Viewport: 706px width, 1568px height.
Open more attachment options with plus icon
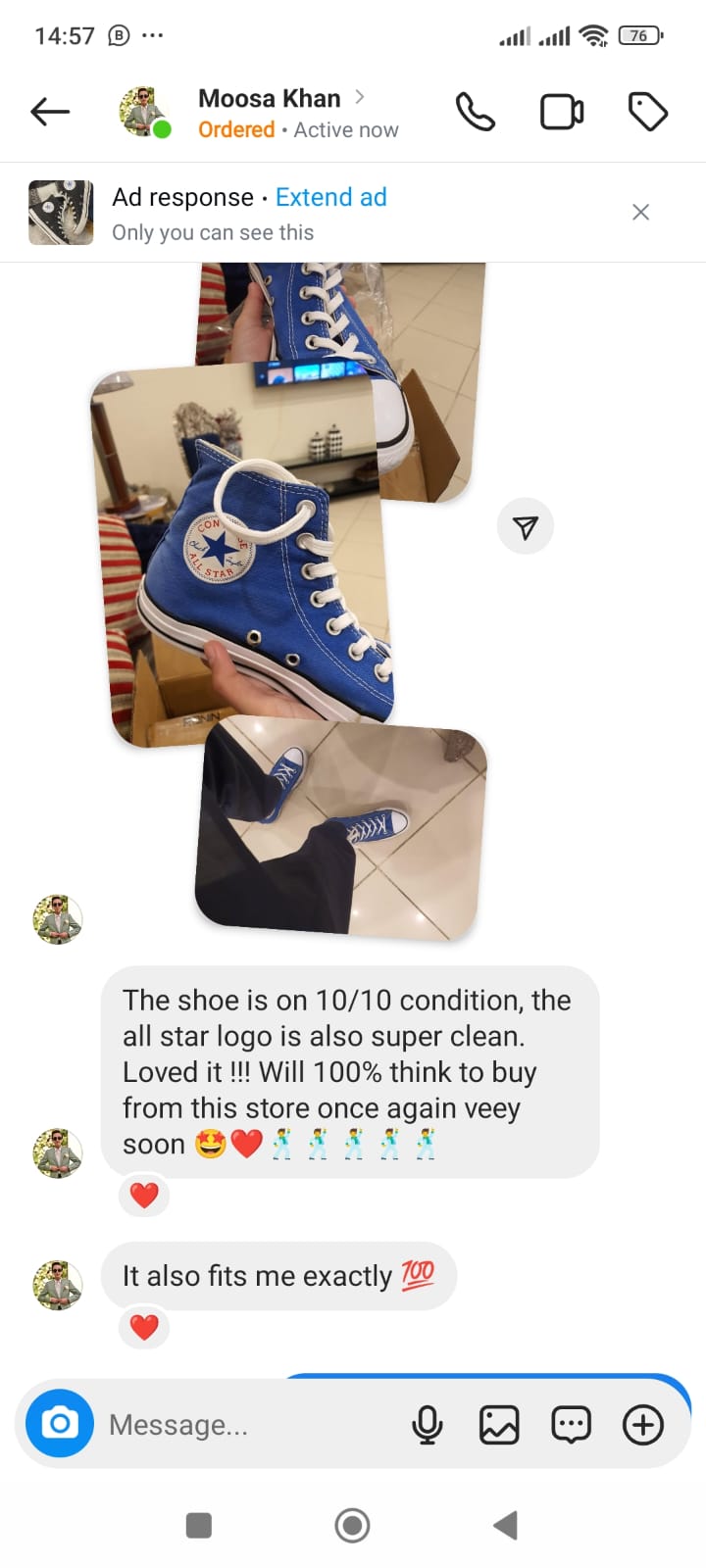(x=643, y=1425)
